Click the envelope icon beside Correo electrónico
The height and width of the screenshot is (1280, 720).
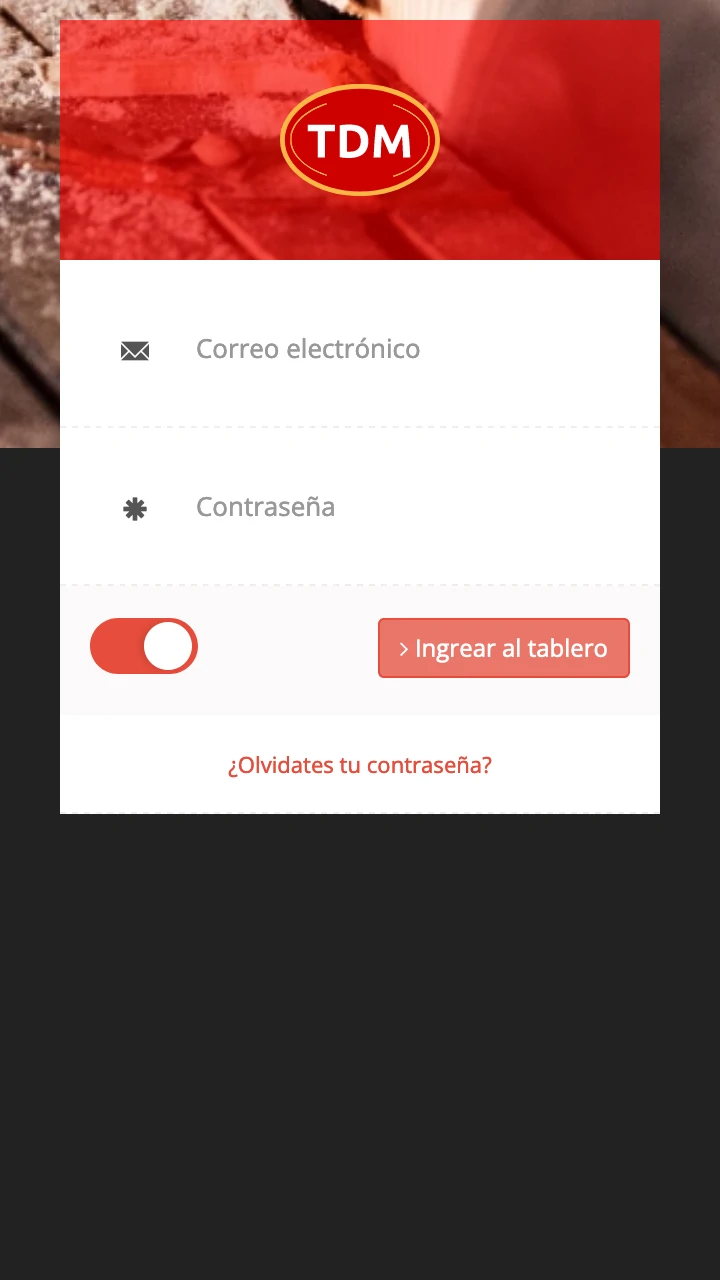[x=135, y=351]
